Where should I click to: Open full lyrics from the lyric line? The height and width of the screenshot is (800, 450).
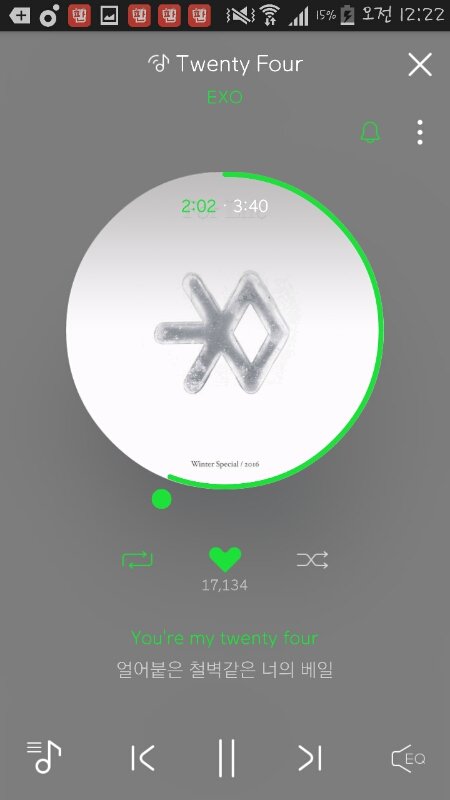click(x=224, y=654)
